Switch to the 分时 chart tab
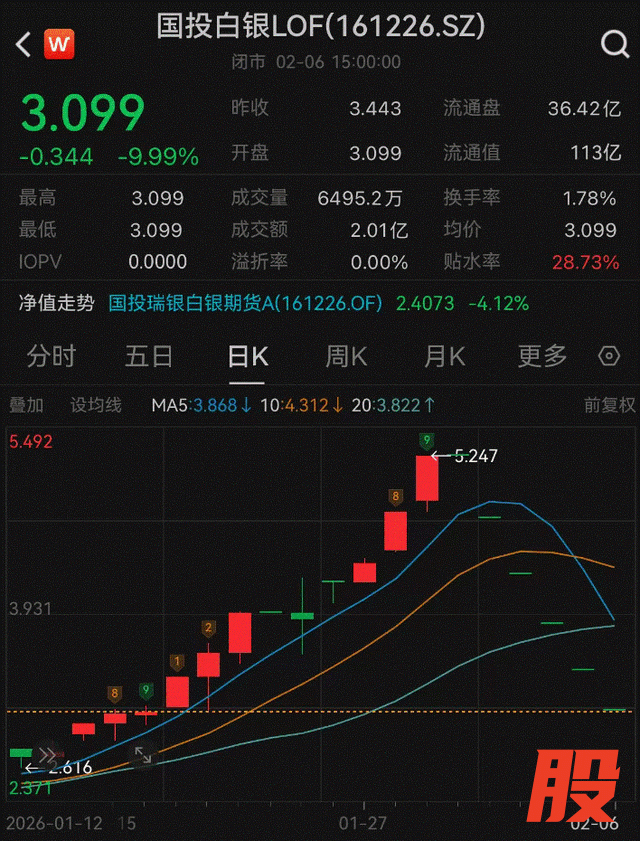Screen dimensions: 640x841 click(x=51, y=356)
